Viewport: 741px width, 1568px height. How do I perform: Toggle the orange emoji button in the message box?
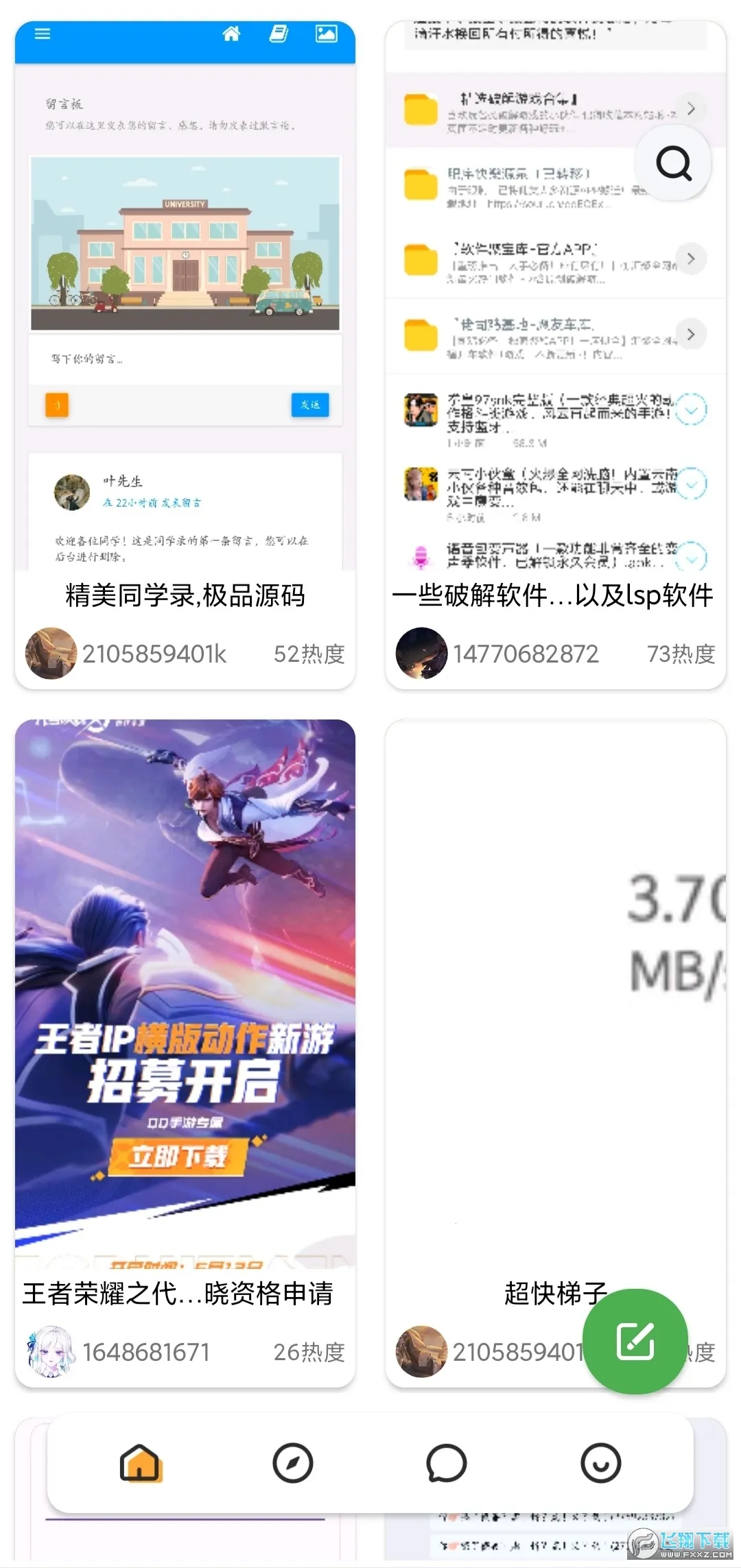coord(58,405)
